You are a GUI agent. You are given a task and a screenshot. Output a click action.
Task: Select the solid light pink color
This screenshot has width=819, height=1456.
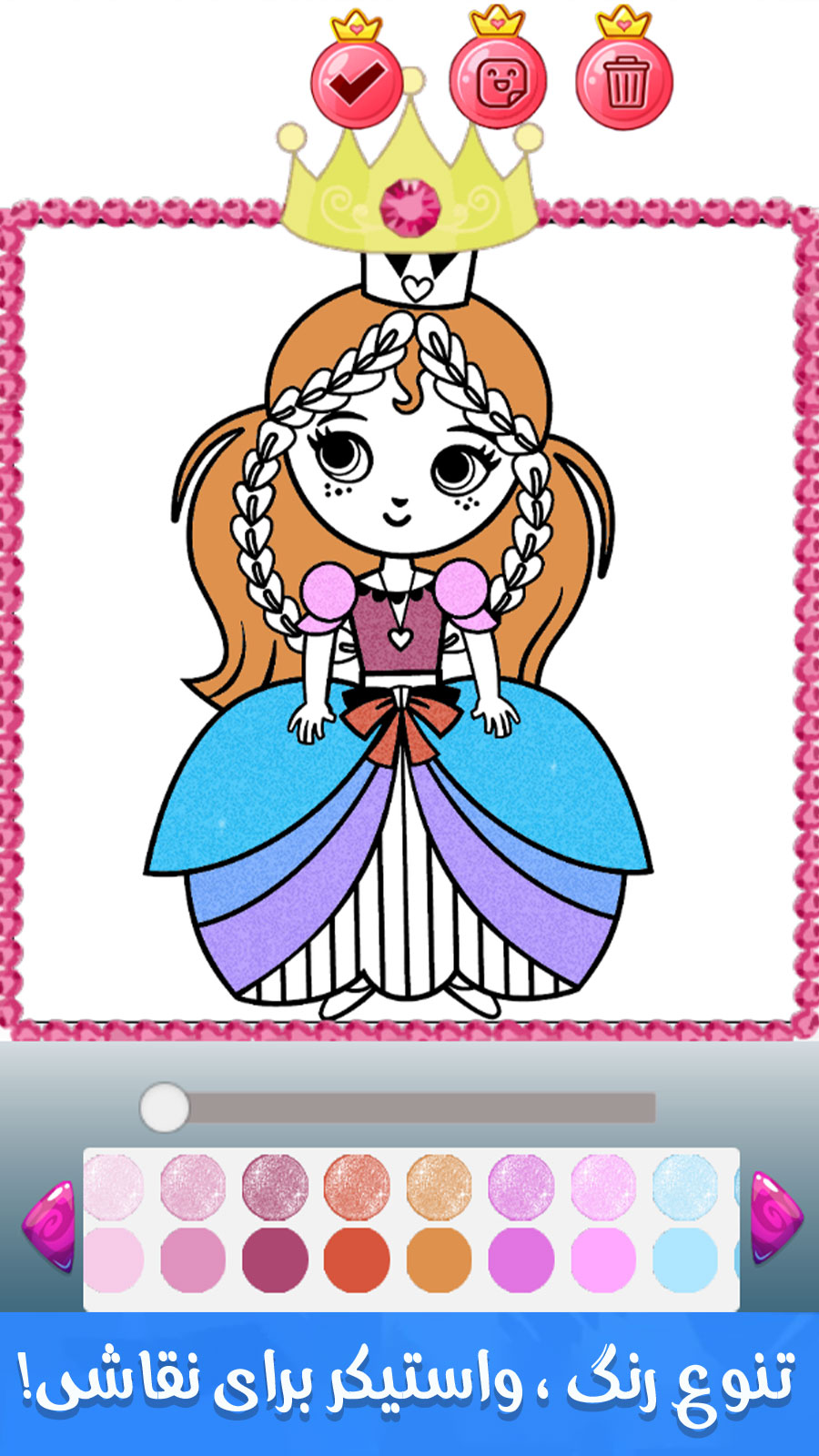pos(114,1260)
